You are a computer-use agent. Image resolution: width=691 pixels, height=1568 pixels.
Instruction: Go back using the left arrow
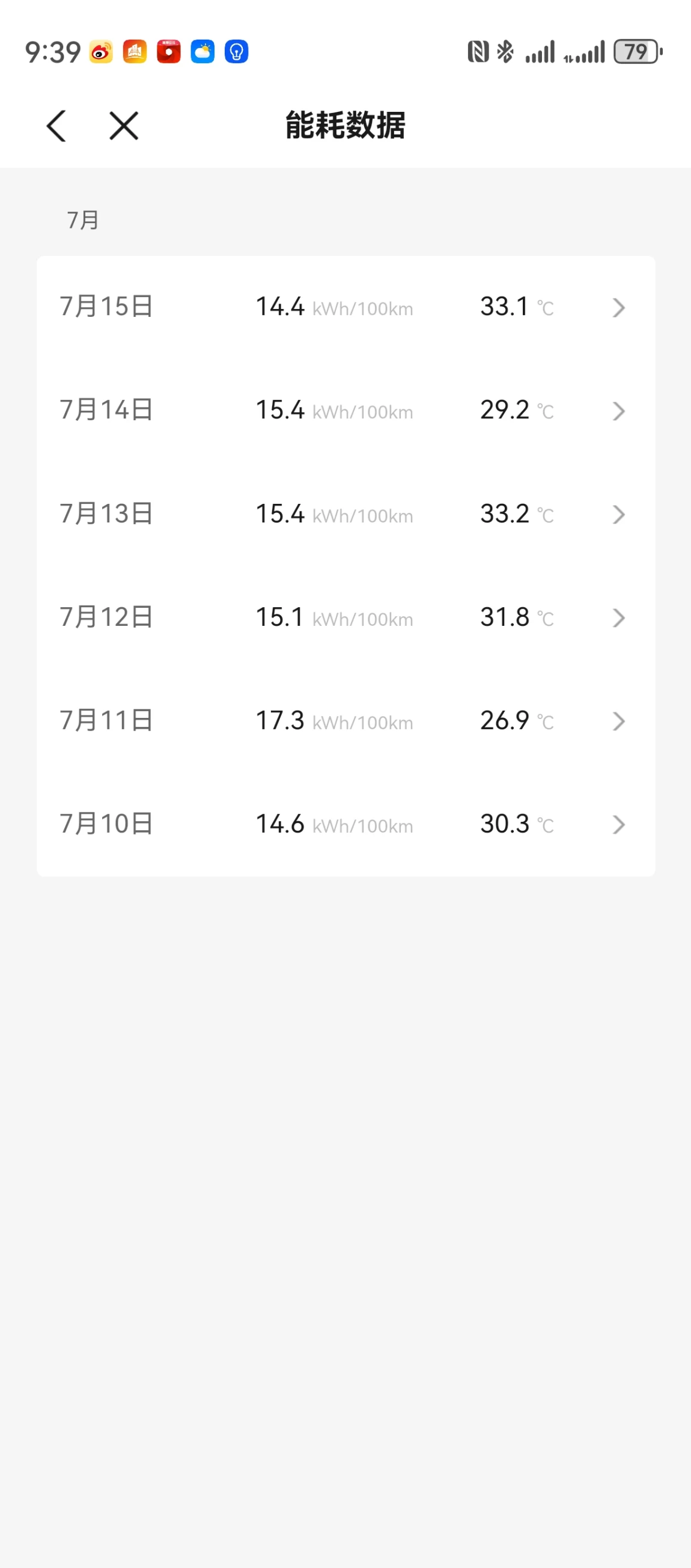click(x=56, y=126)
